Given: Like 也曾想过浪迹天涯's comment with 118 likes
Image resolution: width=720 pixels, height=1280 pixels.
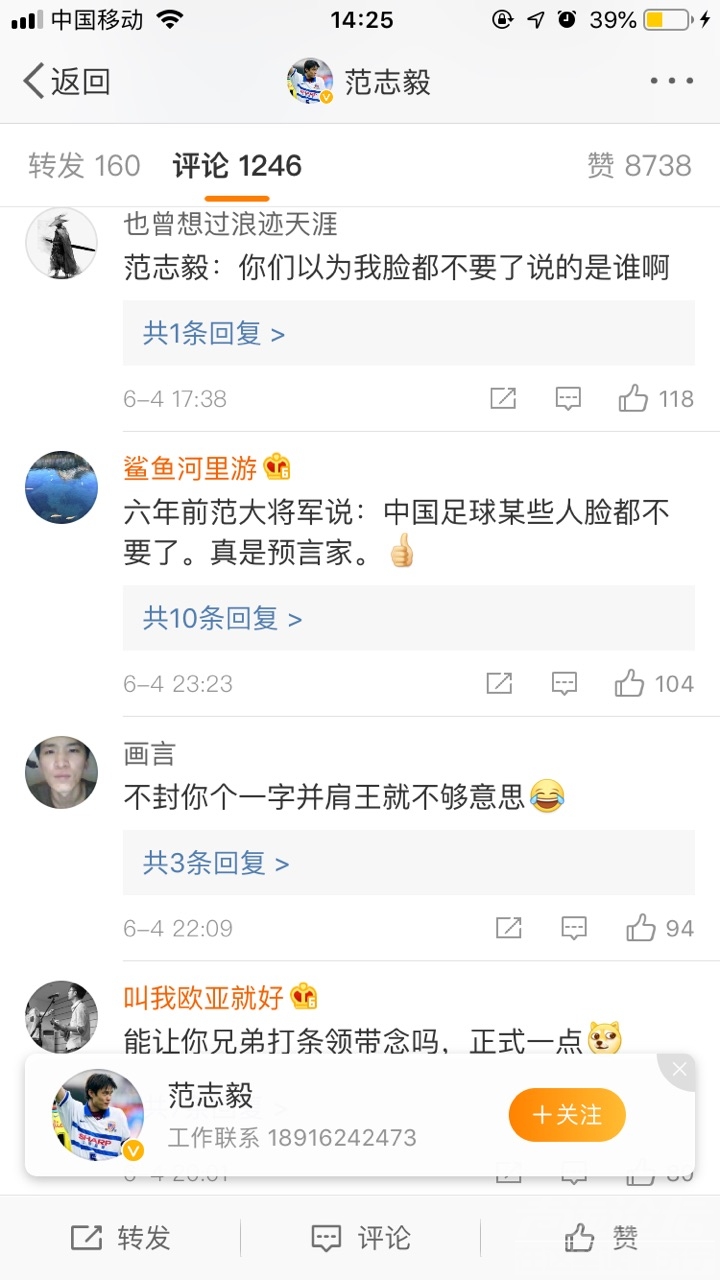Looking at the screenshot, I should tap(633, 399).
